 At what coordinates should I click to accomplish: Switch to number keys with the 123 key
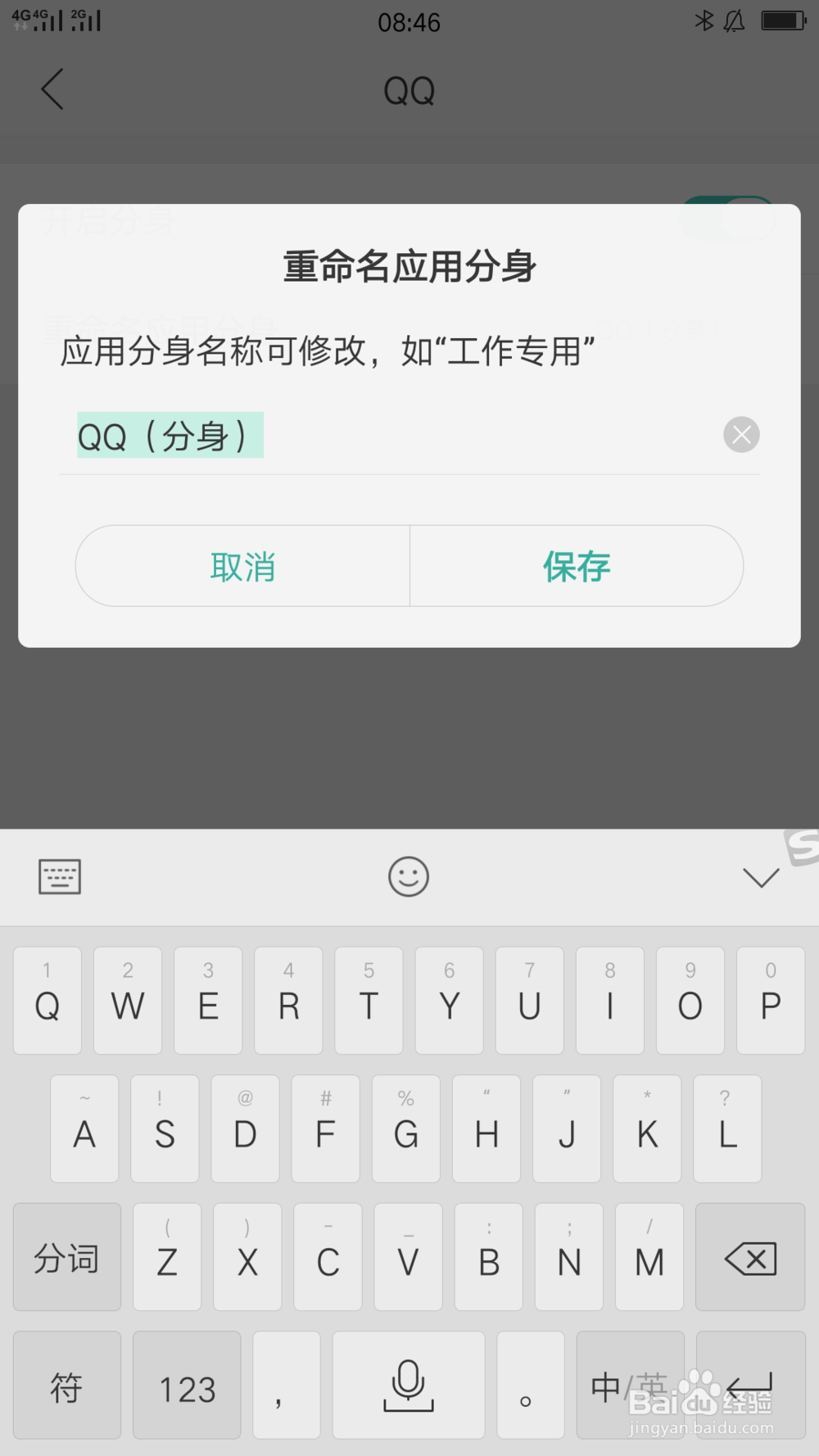pos(187,1384)
